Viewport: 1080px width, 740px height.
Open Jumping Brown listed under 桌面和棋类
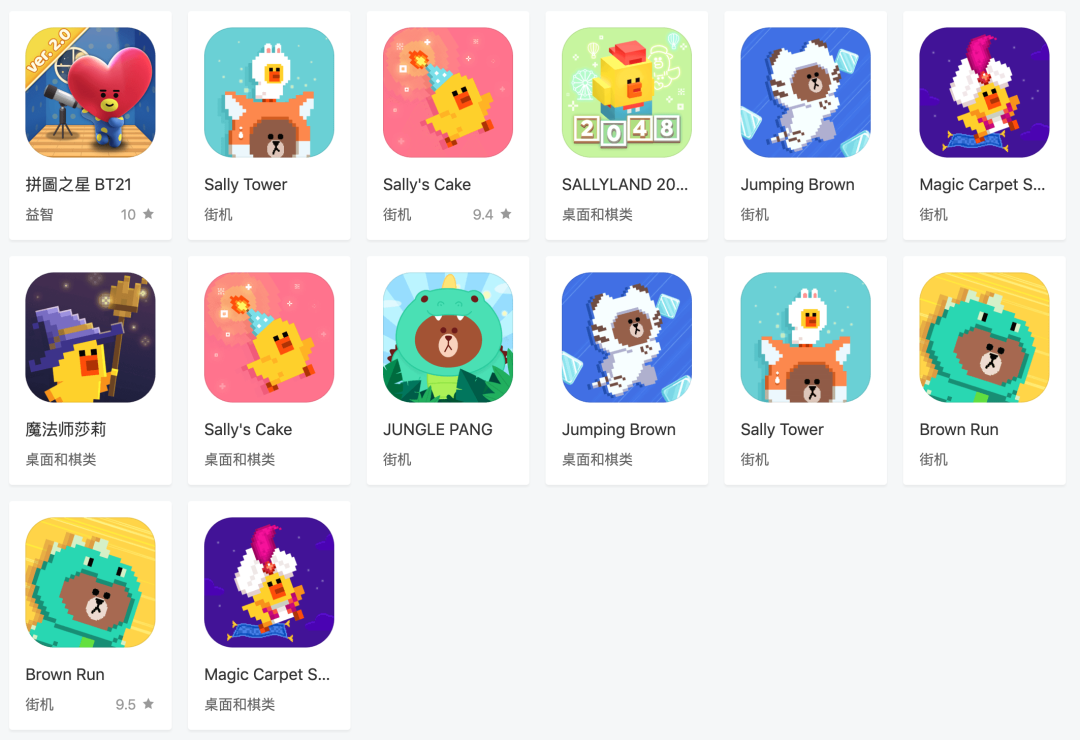coord(627,338)
